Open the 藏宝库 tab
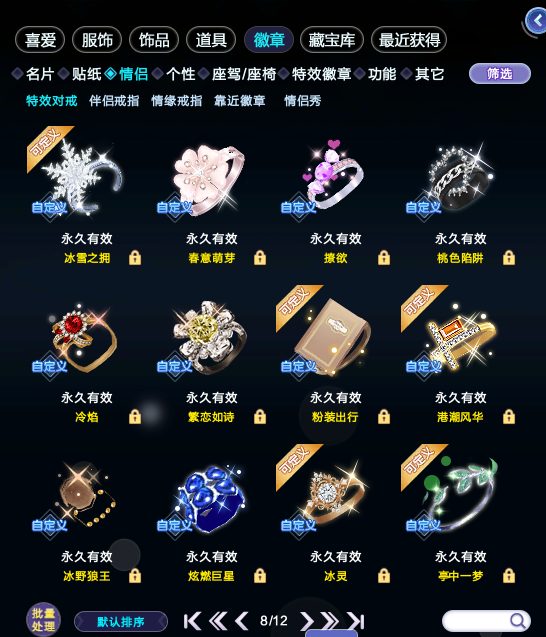Screen dimensions: 546x637 click(x=332, y=40)
